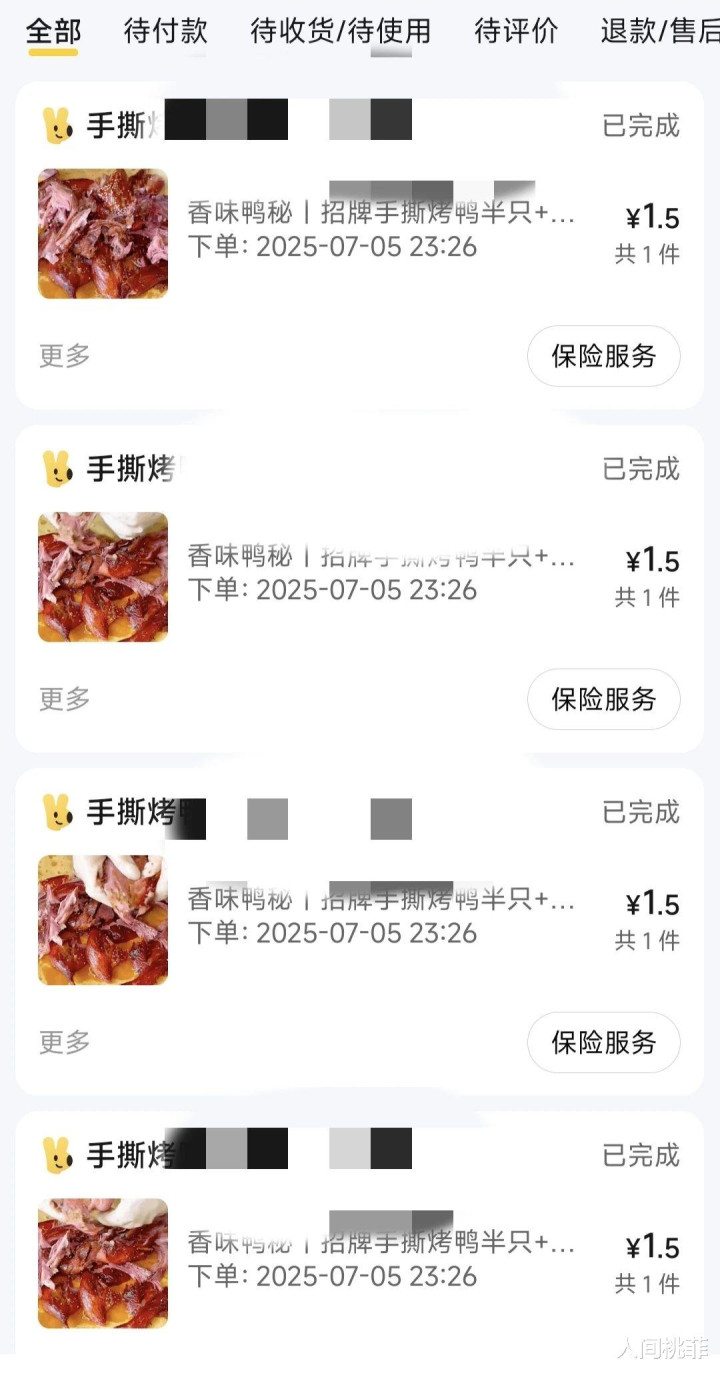This screenshot has height=1375, width=720.
Task: Open the 待付款 tab
Action: pos(165,31)
